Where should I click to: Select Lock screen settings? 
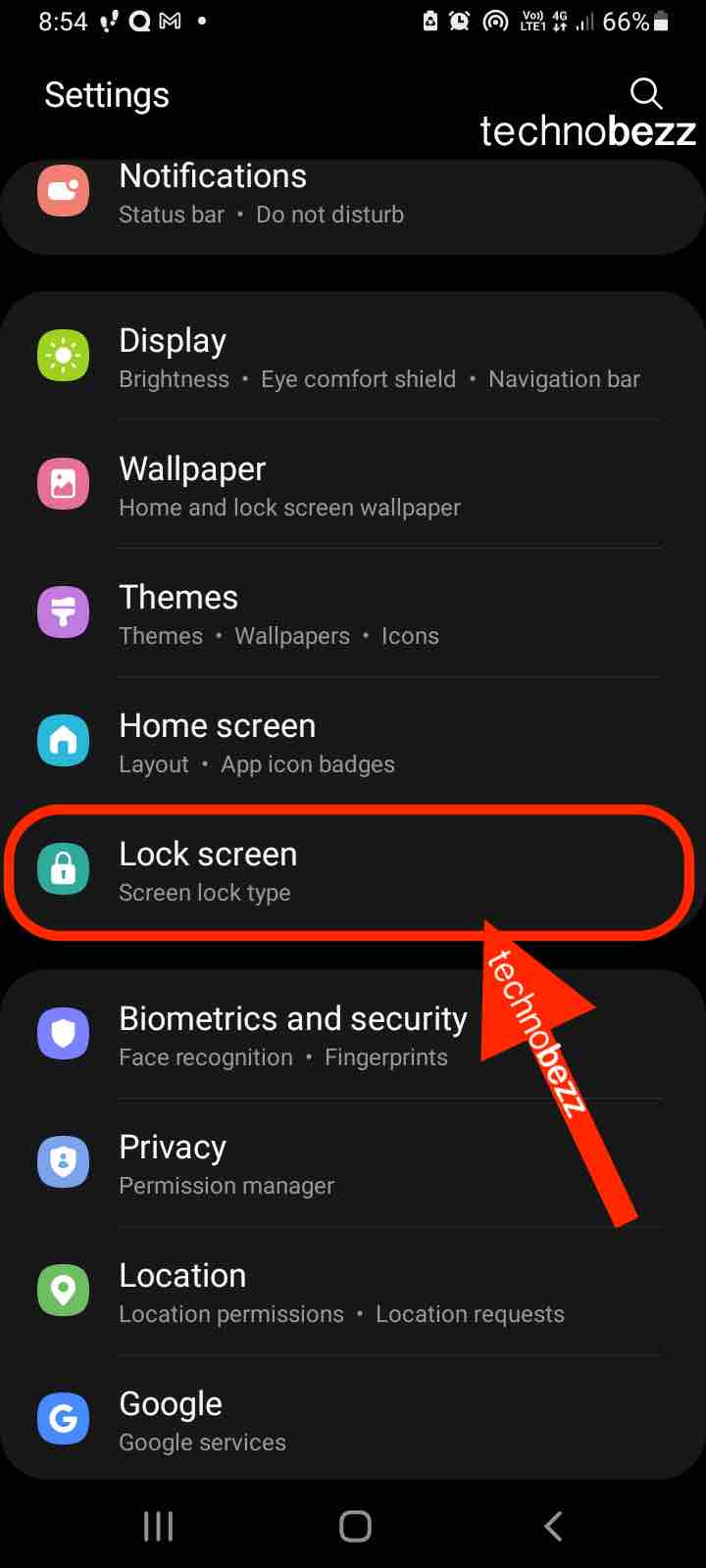353,869
